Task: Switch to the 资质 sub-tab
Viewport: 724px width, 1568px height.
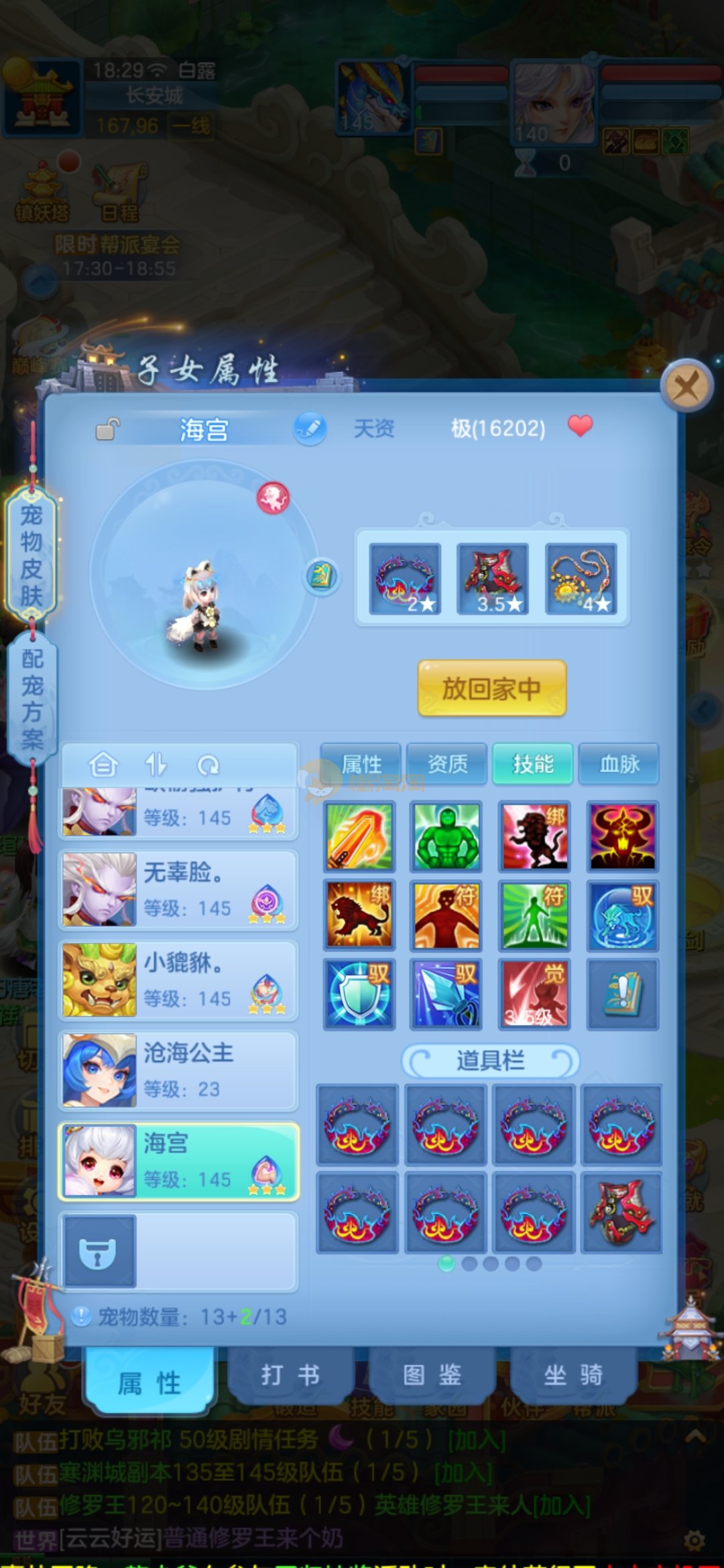Action: pos(447,764)
